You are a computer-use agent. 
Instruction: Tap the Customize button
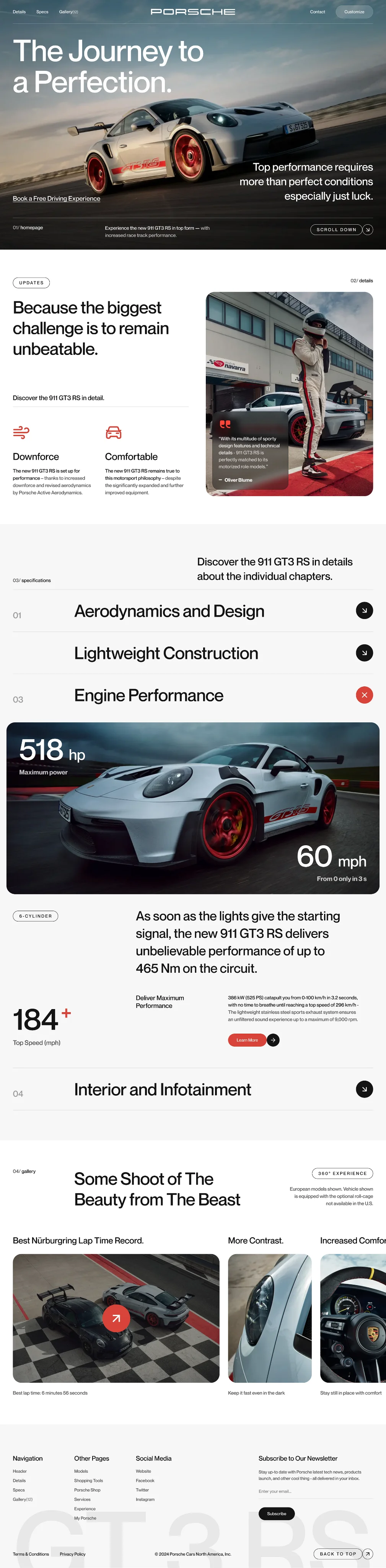pos(354,11)
